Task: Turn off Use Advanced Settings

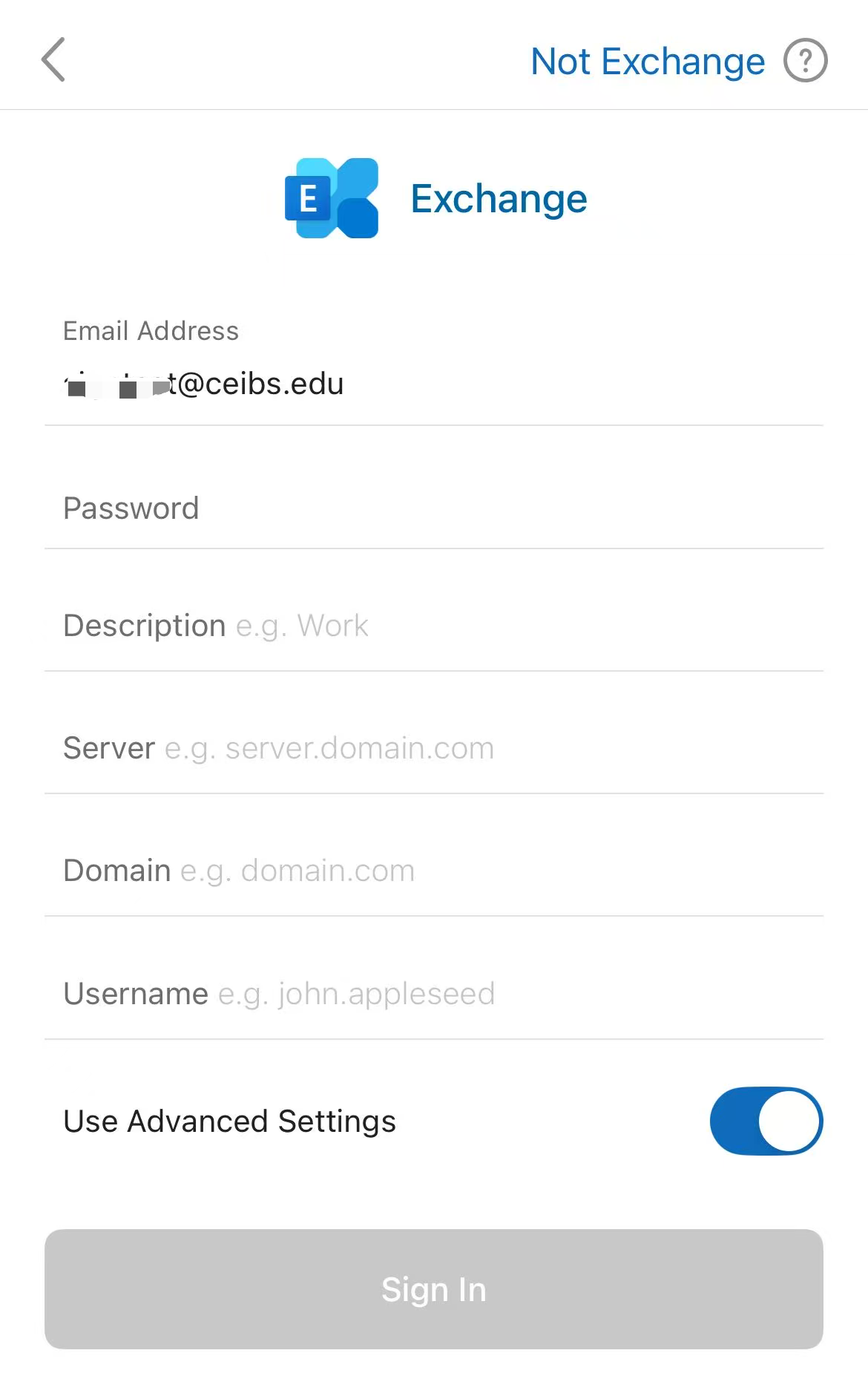Action: pos(766,1121)
